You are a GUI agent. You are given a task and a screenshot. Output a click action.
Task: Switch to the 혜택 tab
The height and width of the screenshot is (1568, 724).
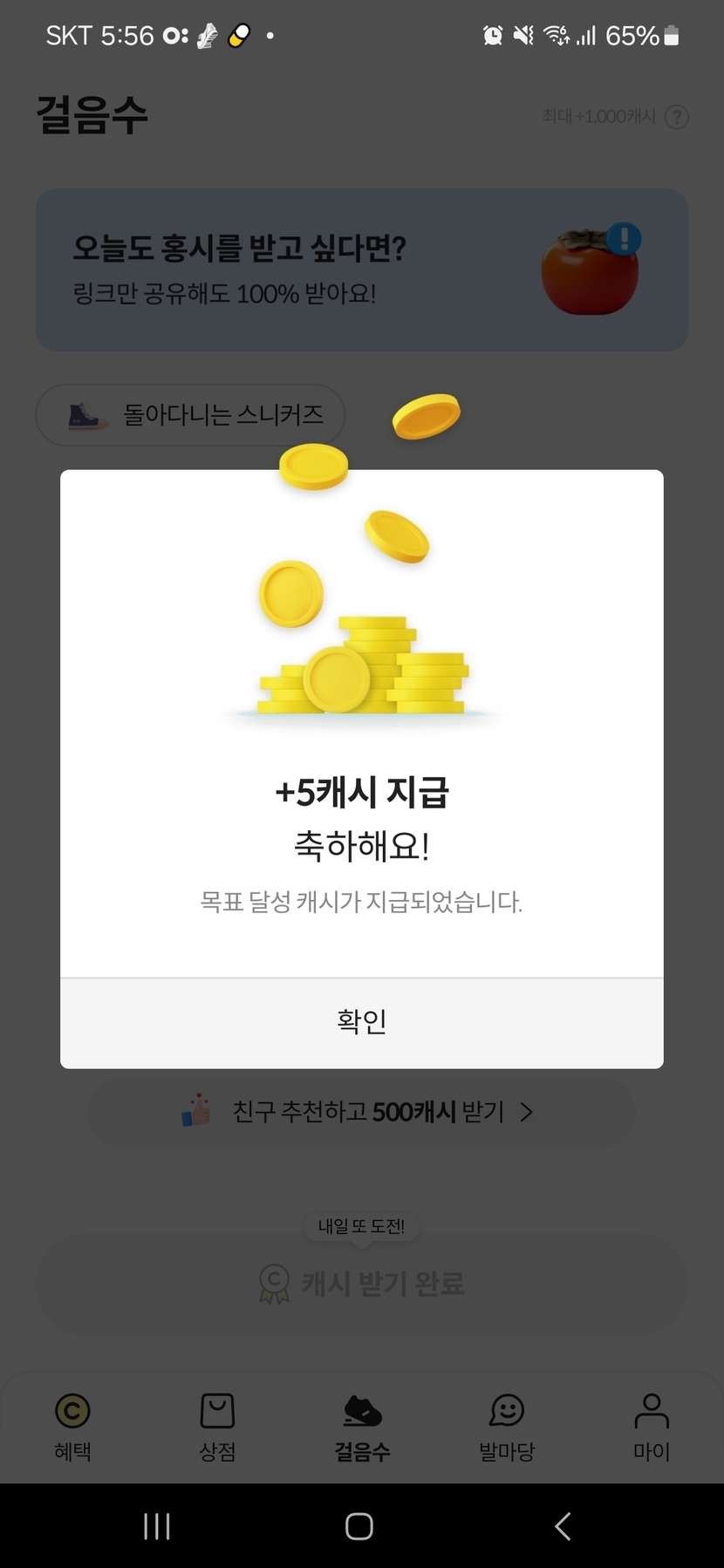pos(72,1426)
